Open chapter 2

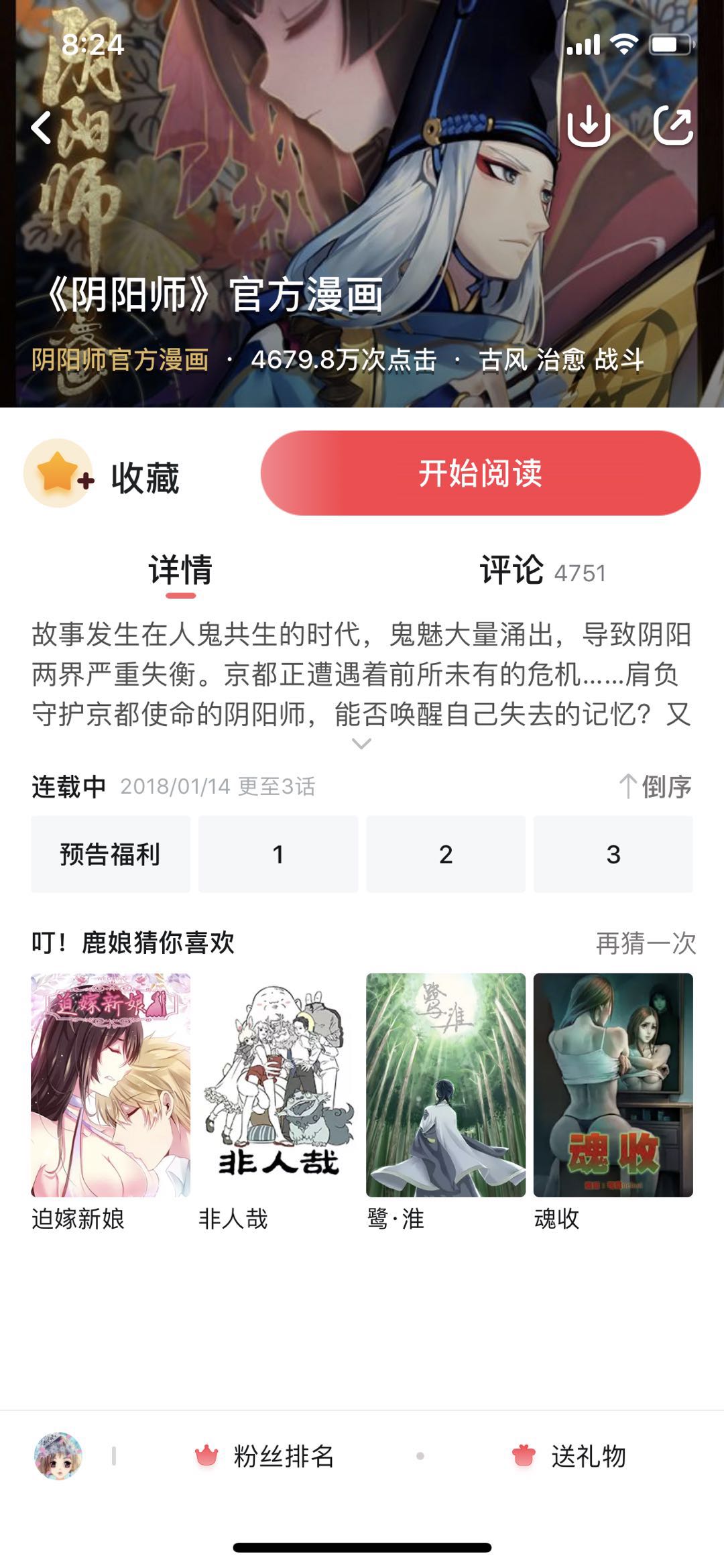446,854
